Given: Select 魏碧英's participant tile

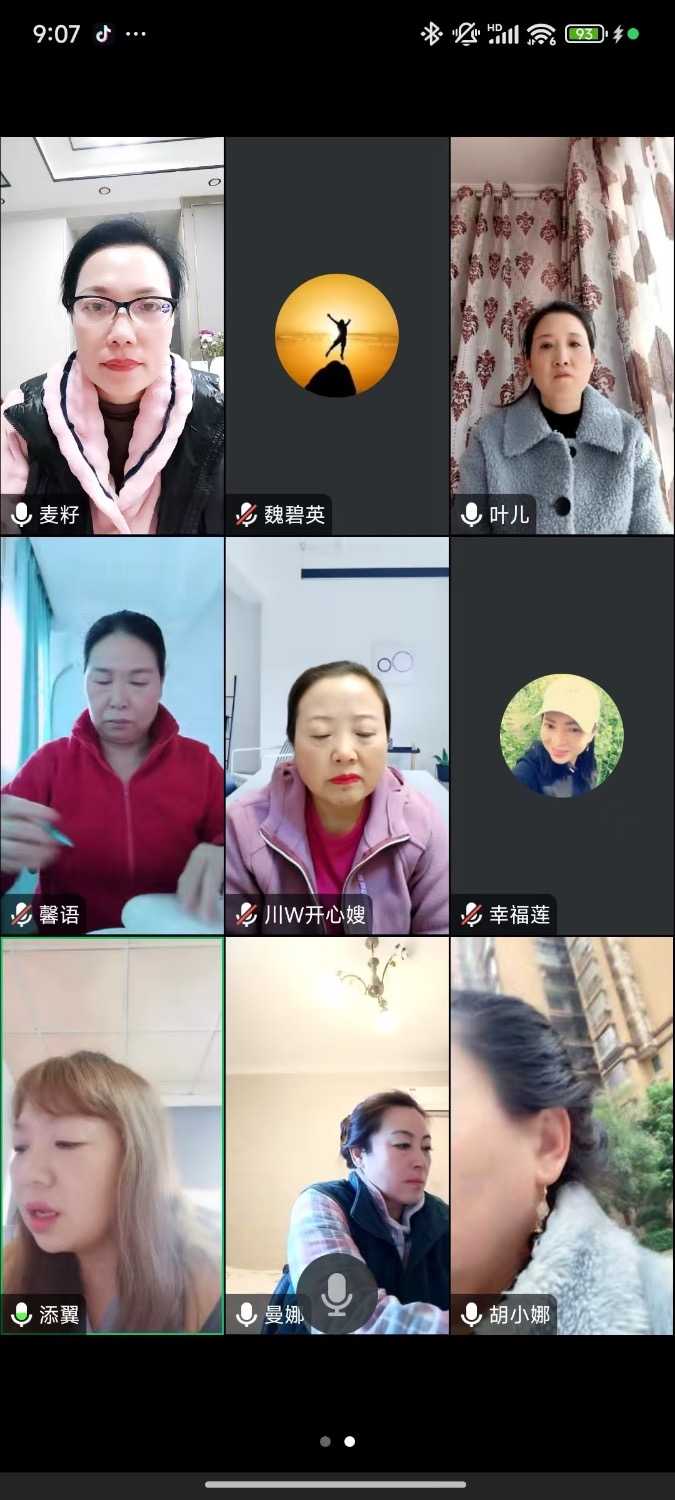Looking at the screenshot, I should (337, 335).
